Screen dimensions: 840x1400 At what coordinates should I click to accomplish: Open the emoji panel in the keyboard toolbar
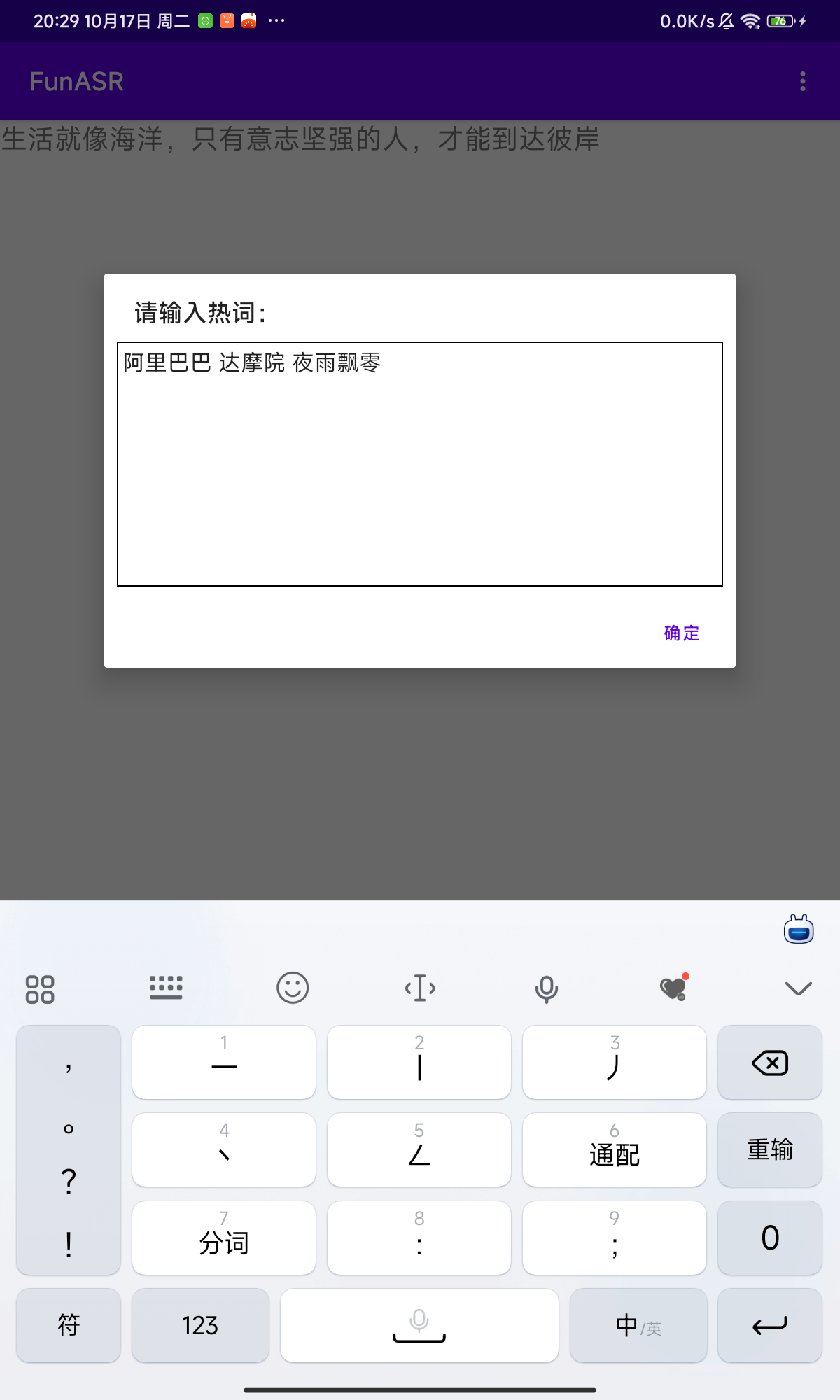click(293, 988)
